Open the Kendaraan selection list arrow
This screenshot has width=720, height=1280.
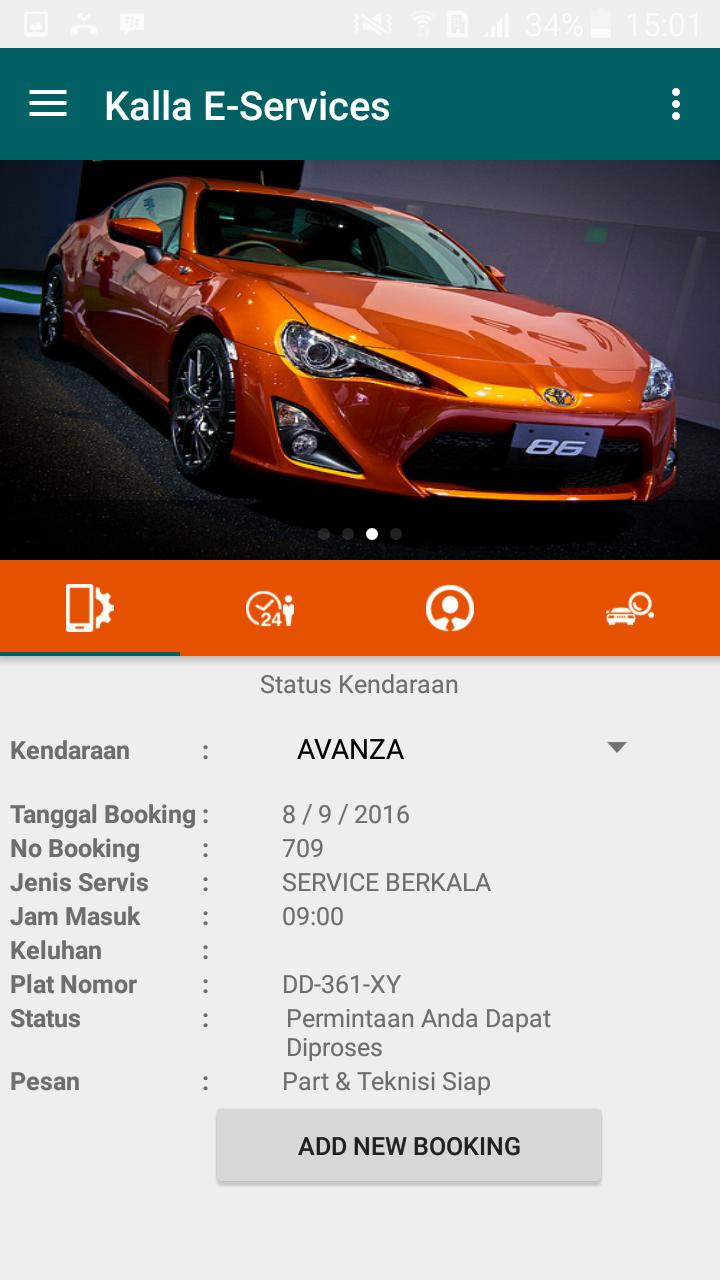[x=617, y=747]
